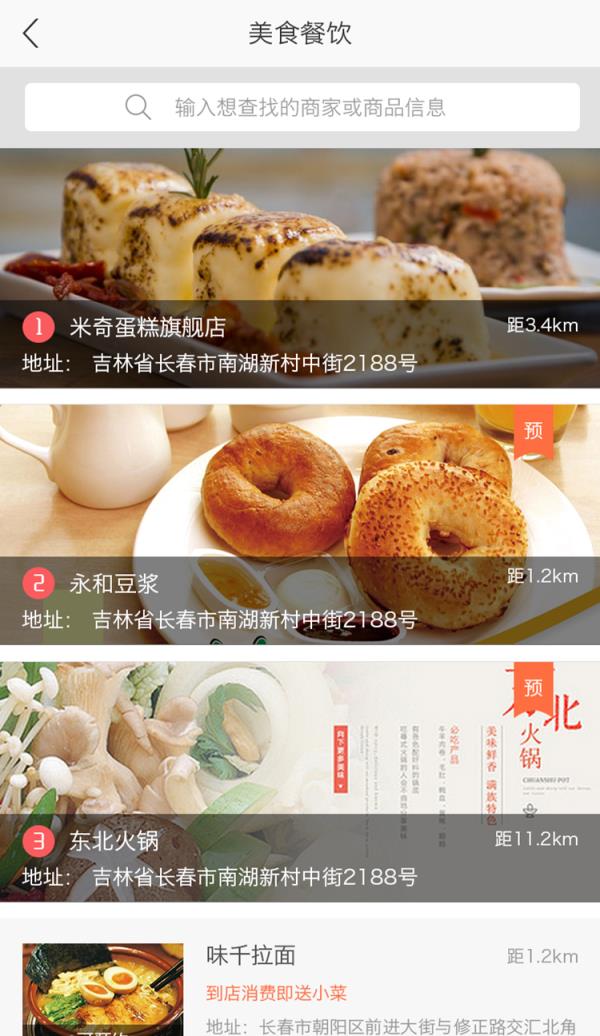Tap the merchant and product search box
Image resolution: width=600 pixels, height=1036 pixels.
click(302, 107)
